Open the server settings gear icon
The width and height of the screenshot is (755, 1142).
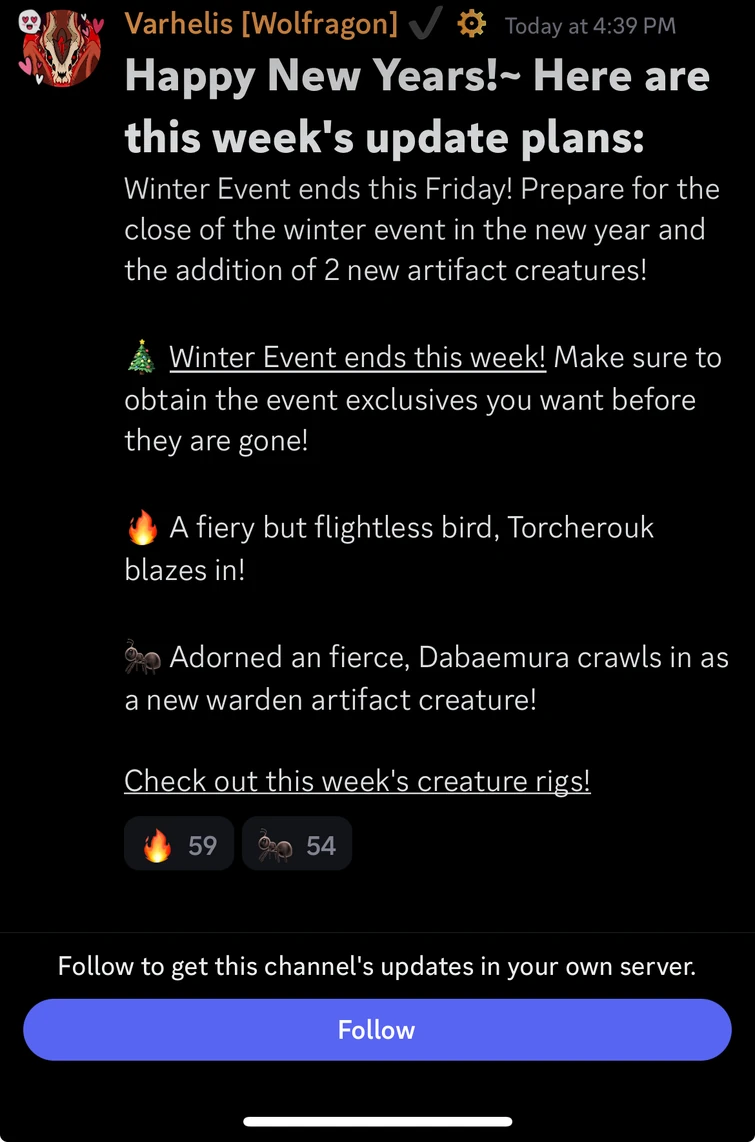tap(470, 25)
